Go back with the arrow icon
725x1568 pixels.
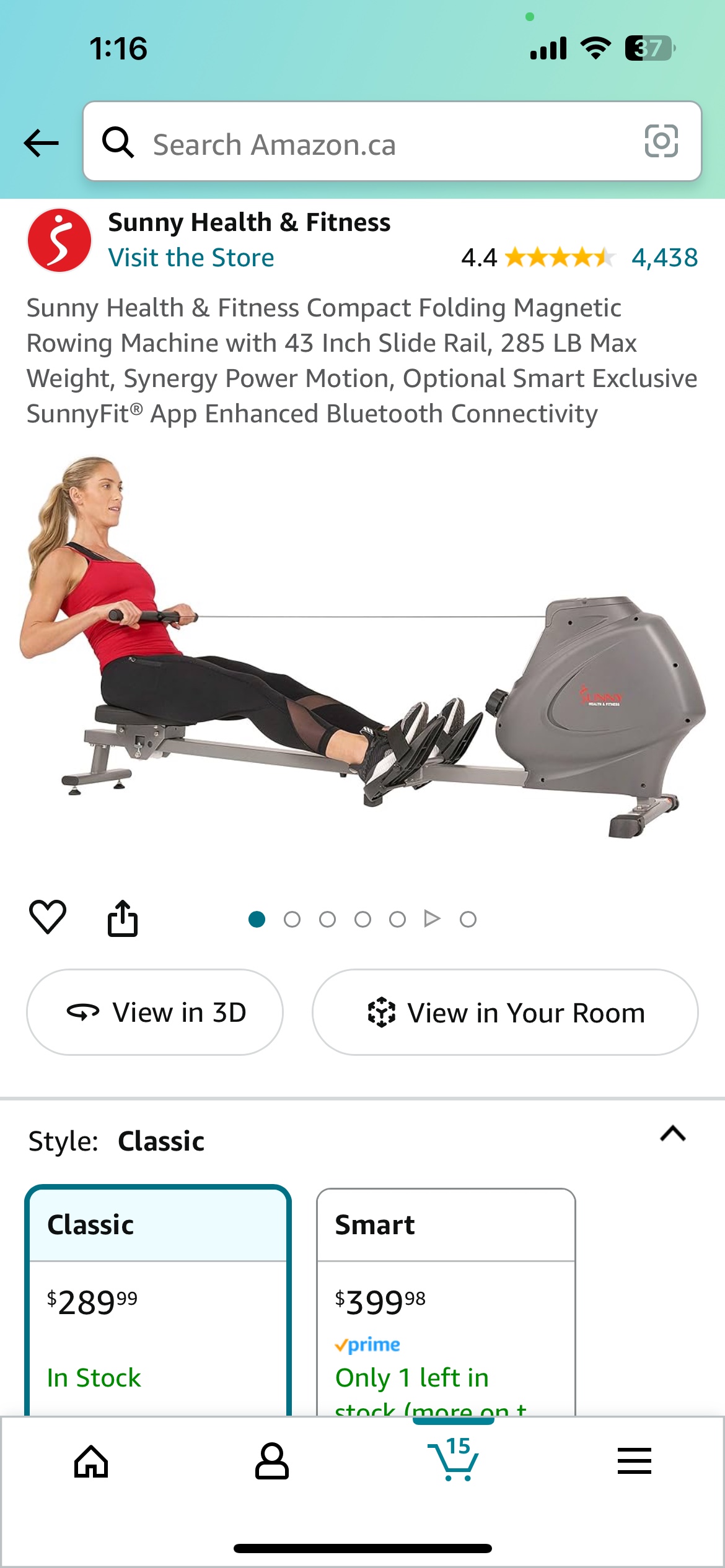(x=42, y=143)
